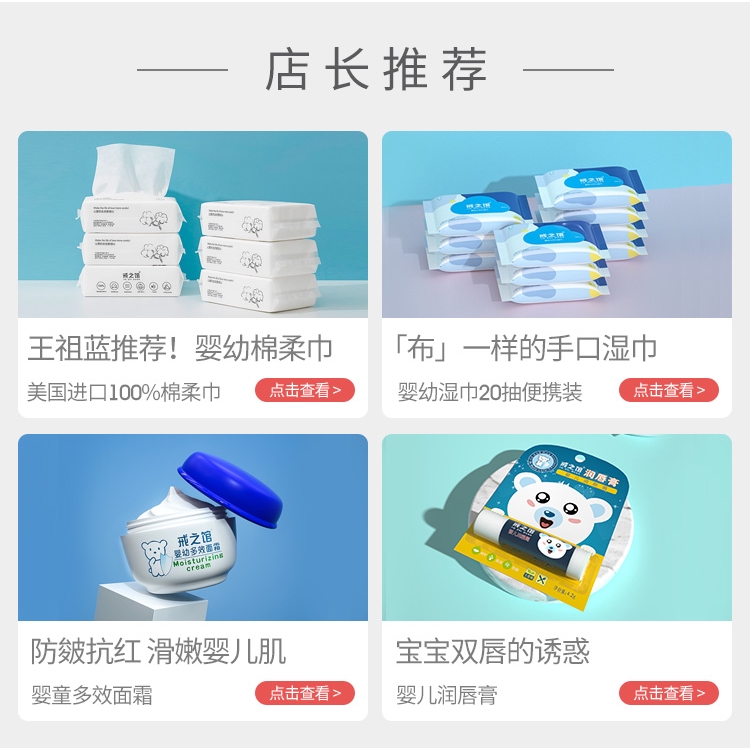Tap 点击查看 for 婴儿润唇膏
The width and height of the screenshot is (750, 750).
[x=668, y=693]
